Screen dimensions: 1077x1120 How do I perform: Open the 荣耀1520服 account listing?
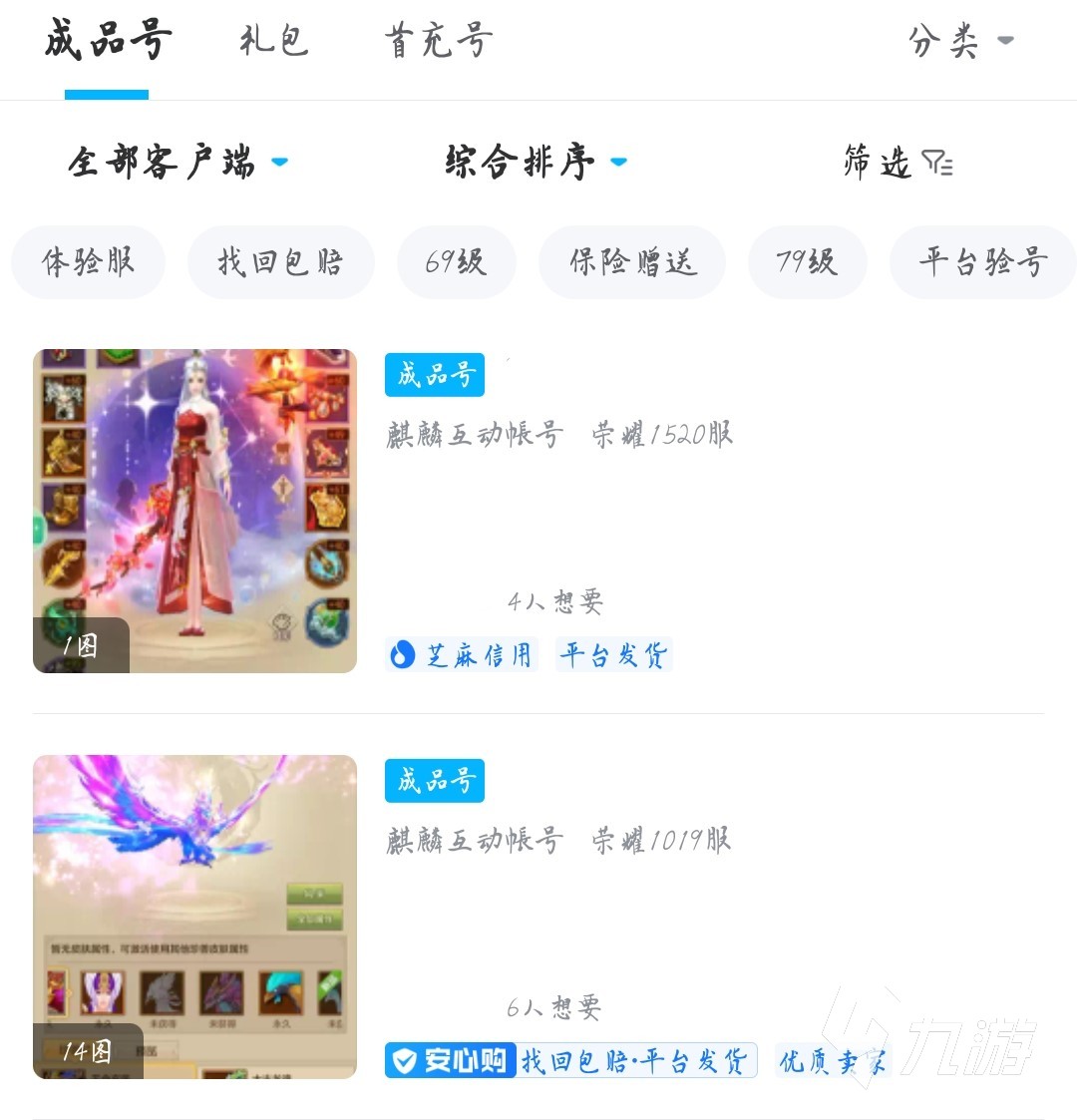(x=558, y=435)
